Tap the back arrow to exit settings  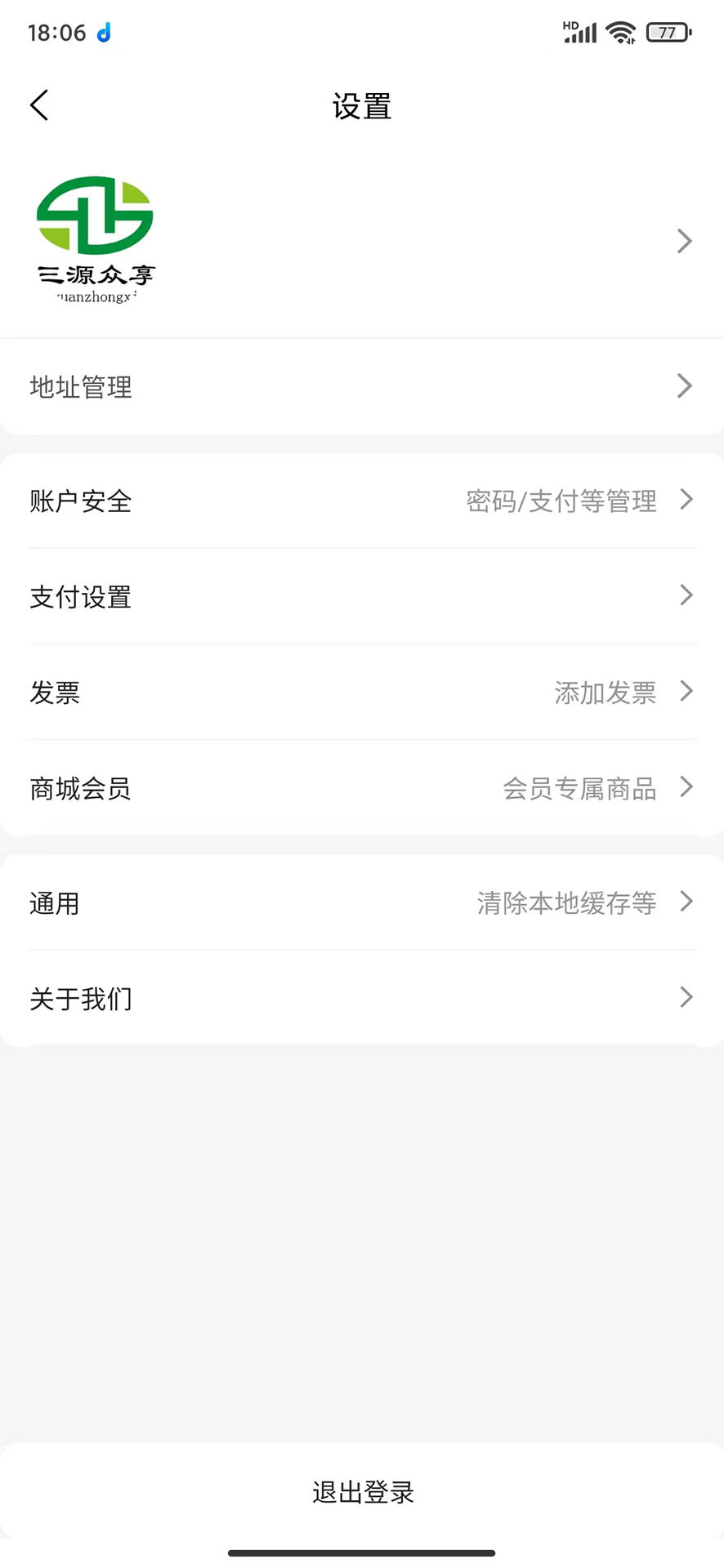click(x=39, y=105)
